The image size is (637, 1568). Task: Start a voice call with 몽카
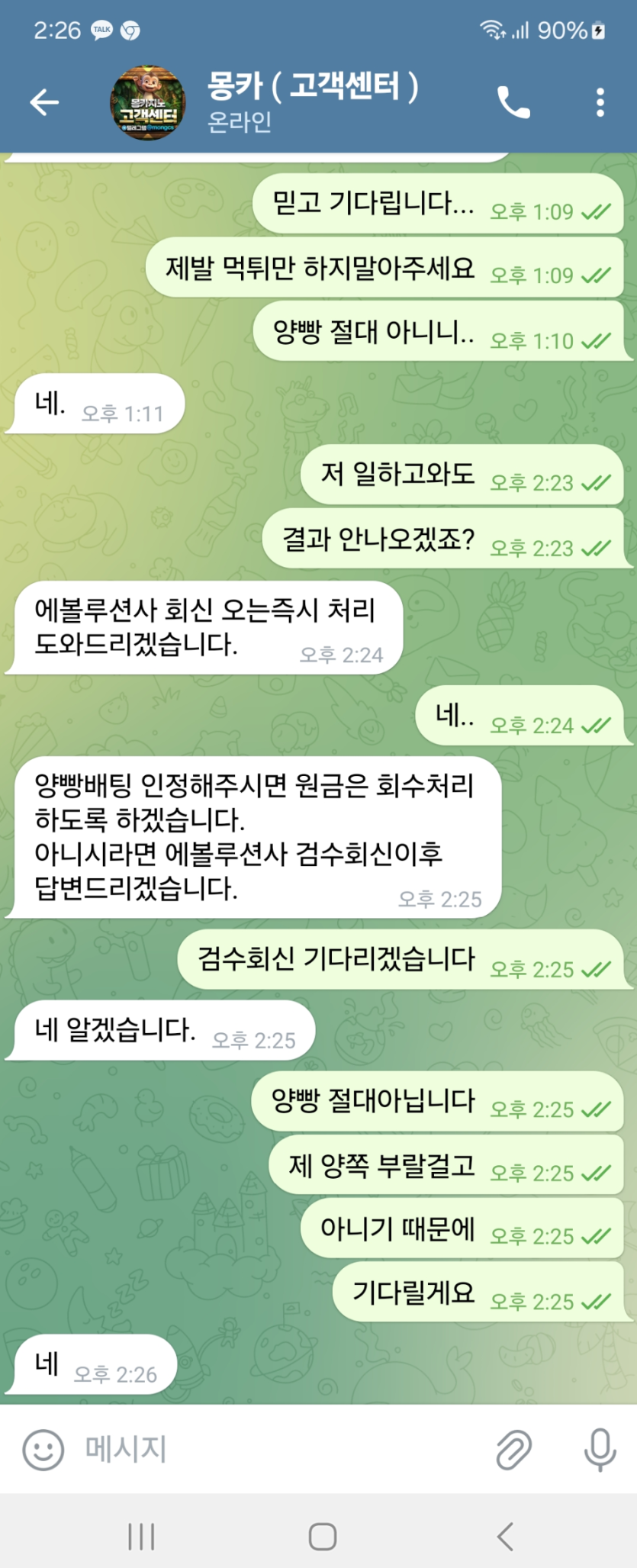click(513, 101)
